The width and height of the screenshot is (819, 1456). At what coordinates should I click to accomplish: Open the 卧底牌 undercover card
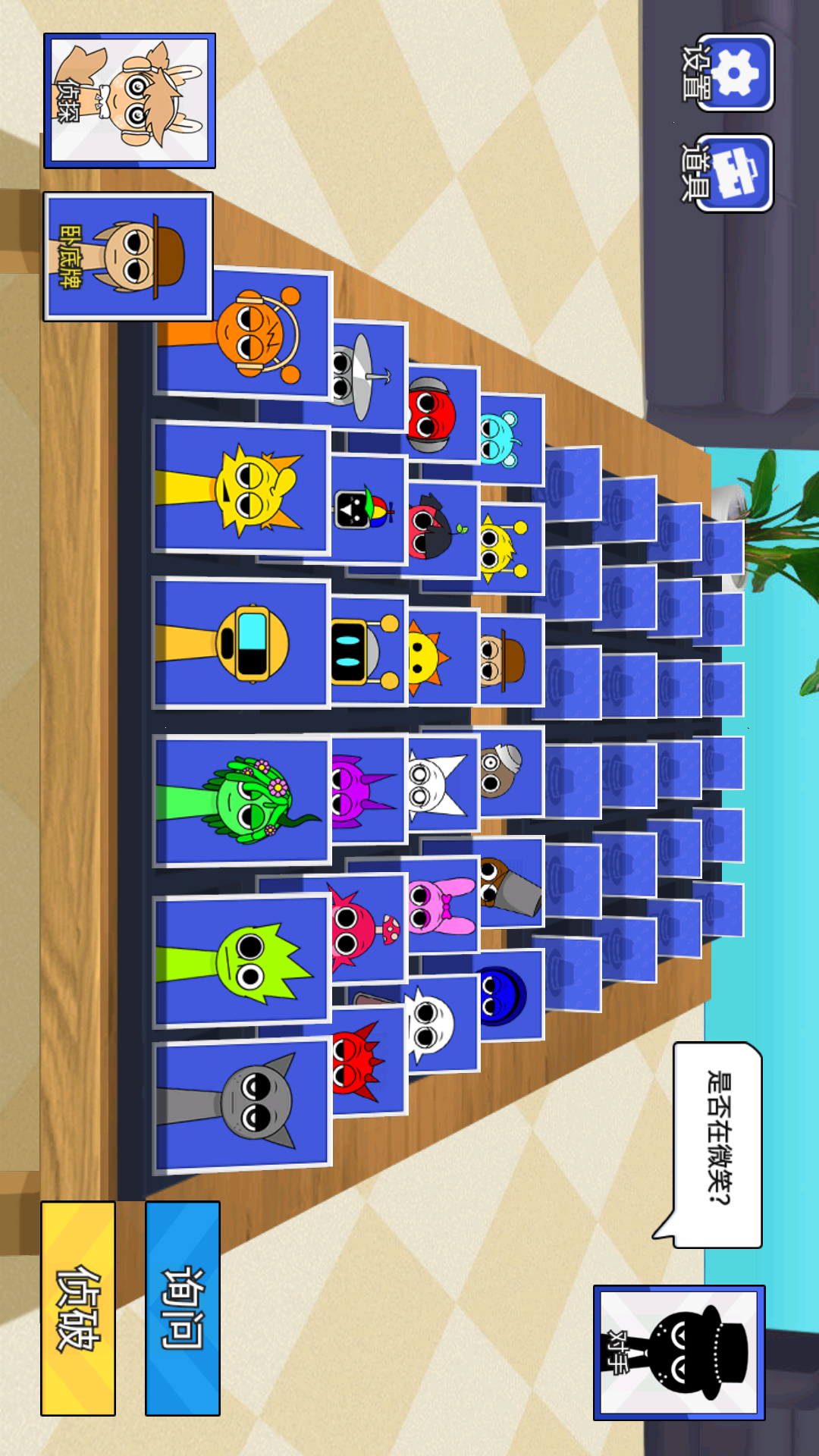[x=127, y=256]
